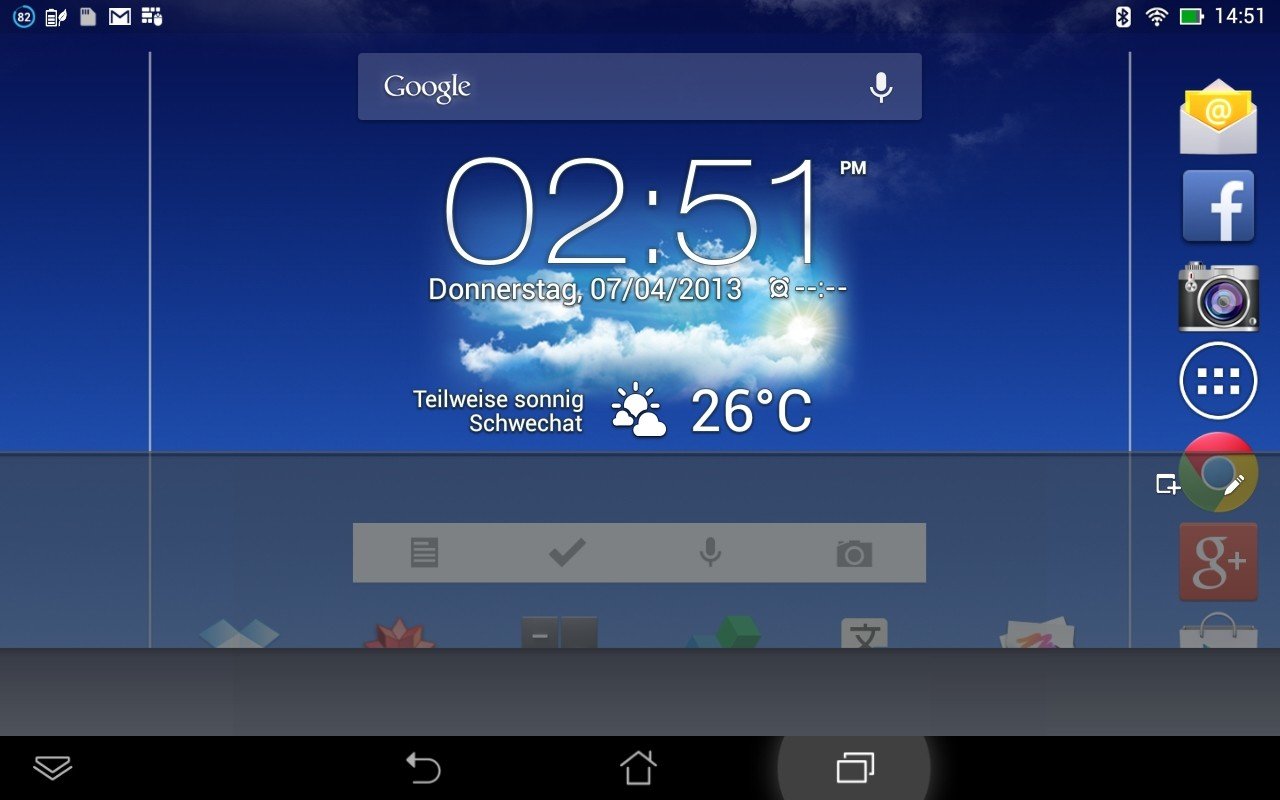1280x800 pixels.
Task: Open the Google+ app
Action: (x=1218, y=560)
